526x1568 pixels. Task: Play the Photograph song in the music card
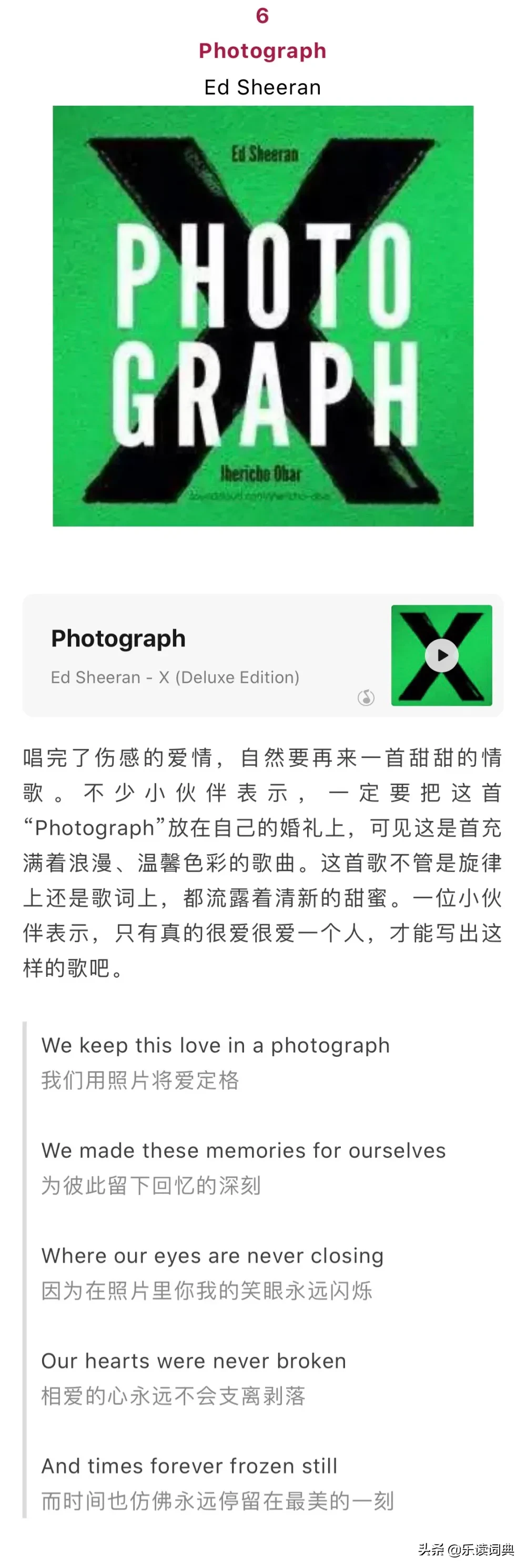(441, 655)
